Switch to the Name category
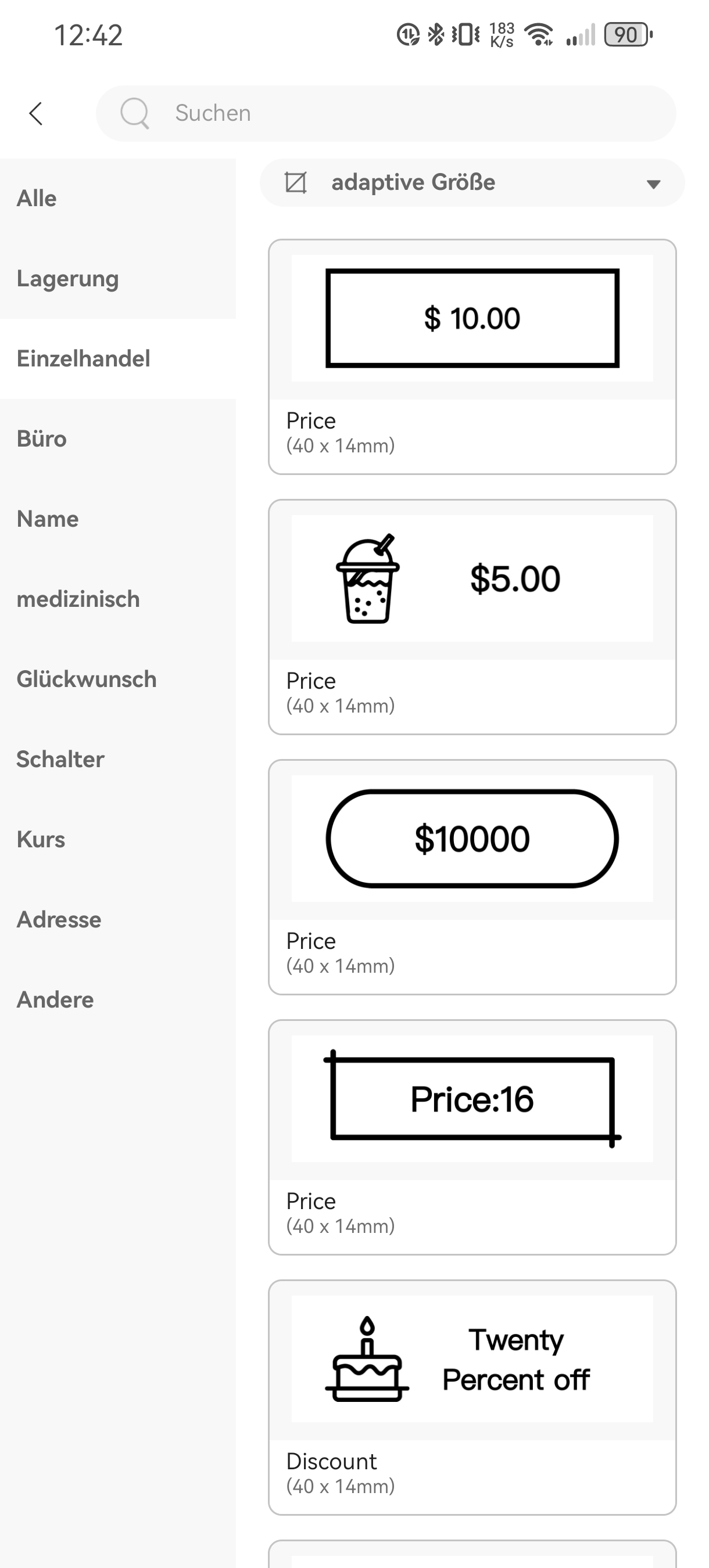The width and height of the screenshot is (709, 1568). [117, 519]
